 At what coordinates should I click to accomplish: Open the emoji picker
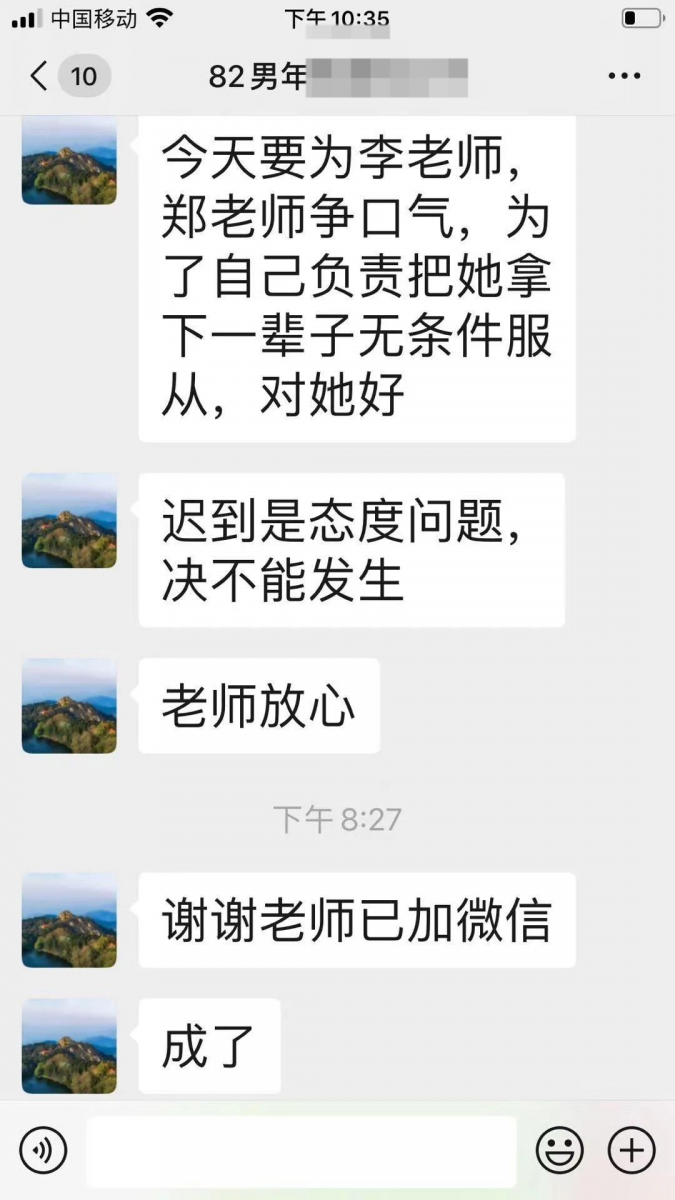tap(559, 1151)
